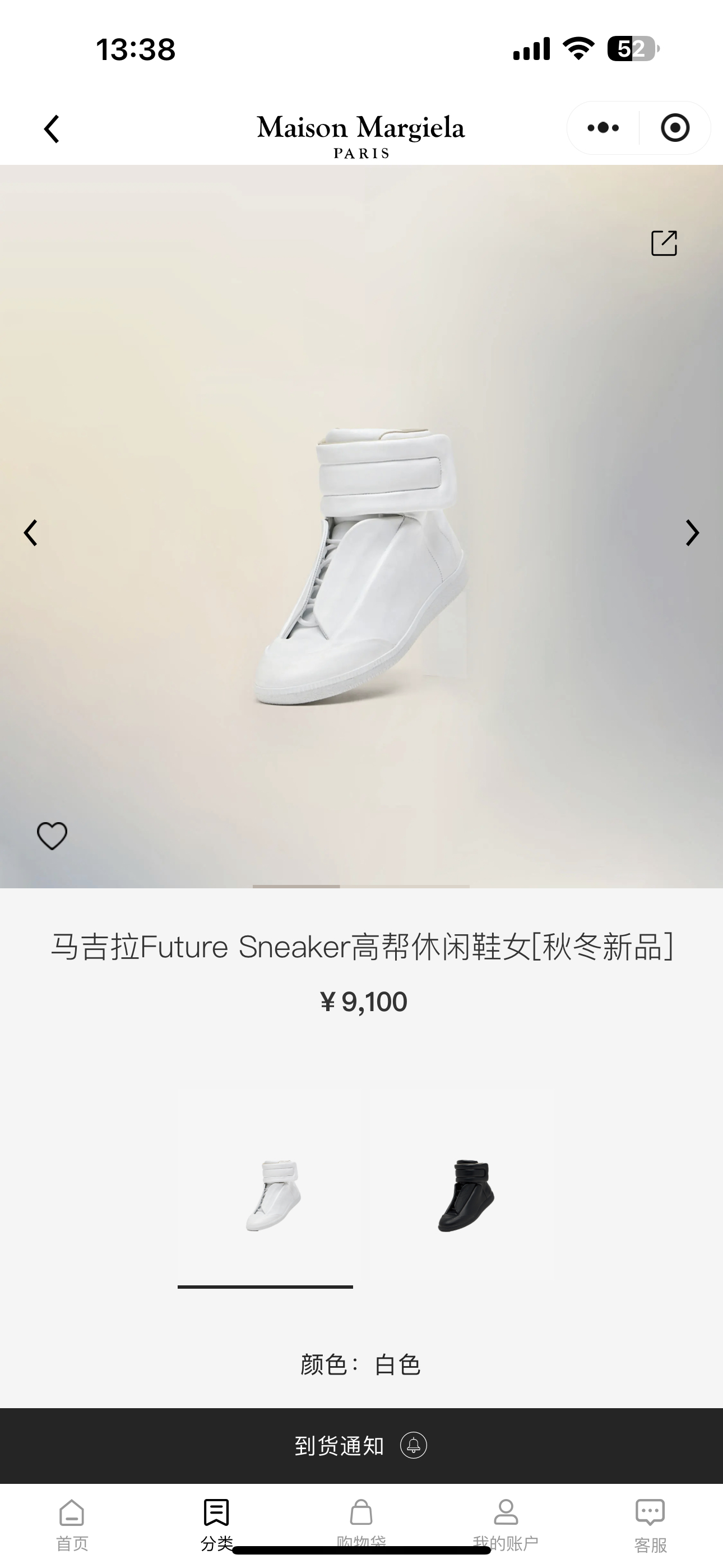Add the sneaker to favorites with the heart
This screenshot has height=1568, width=723.
52,836
